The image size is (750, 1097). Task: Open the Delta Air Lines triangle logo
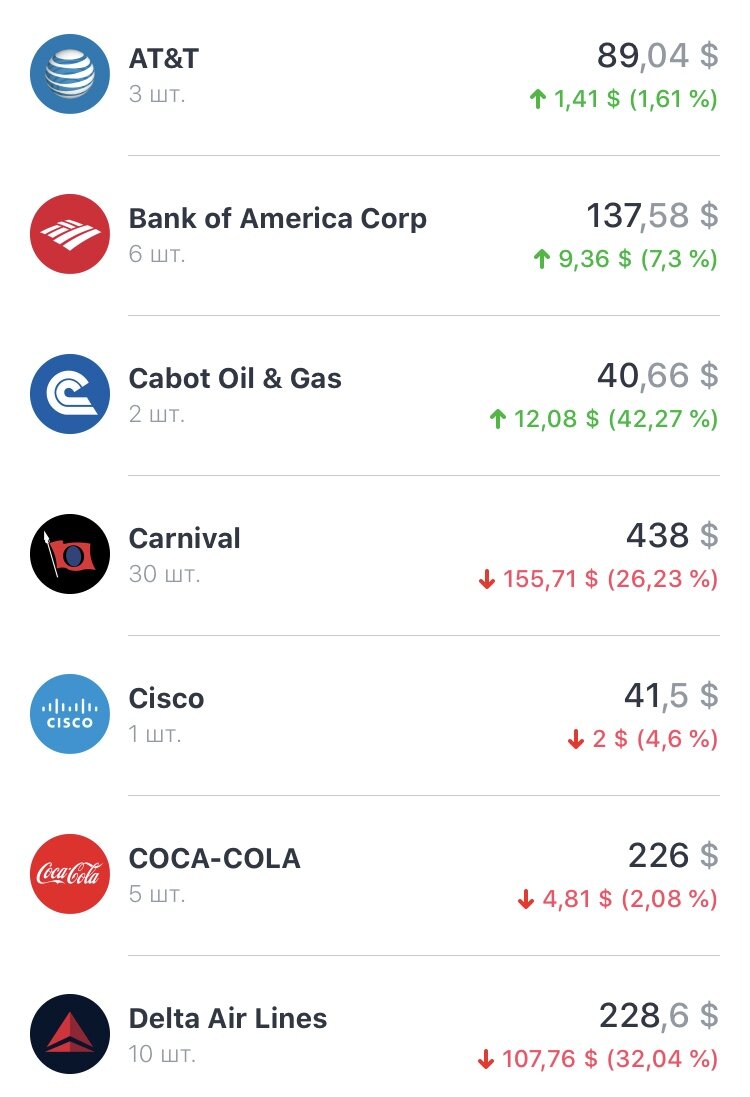tap(69, 1033)
